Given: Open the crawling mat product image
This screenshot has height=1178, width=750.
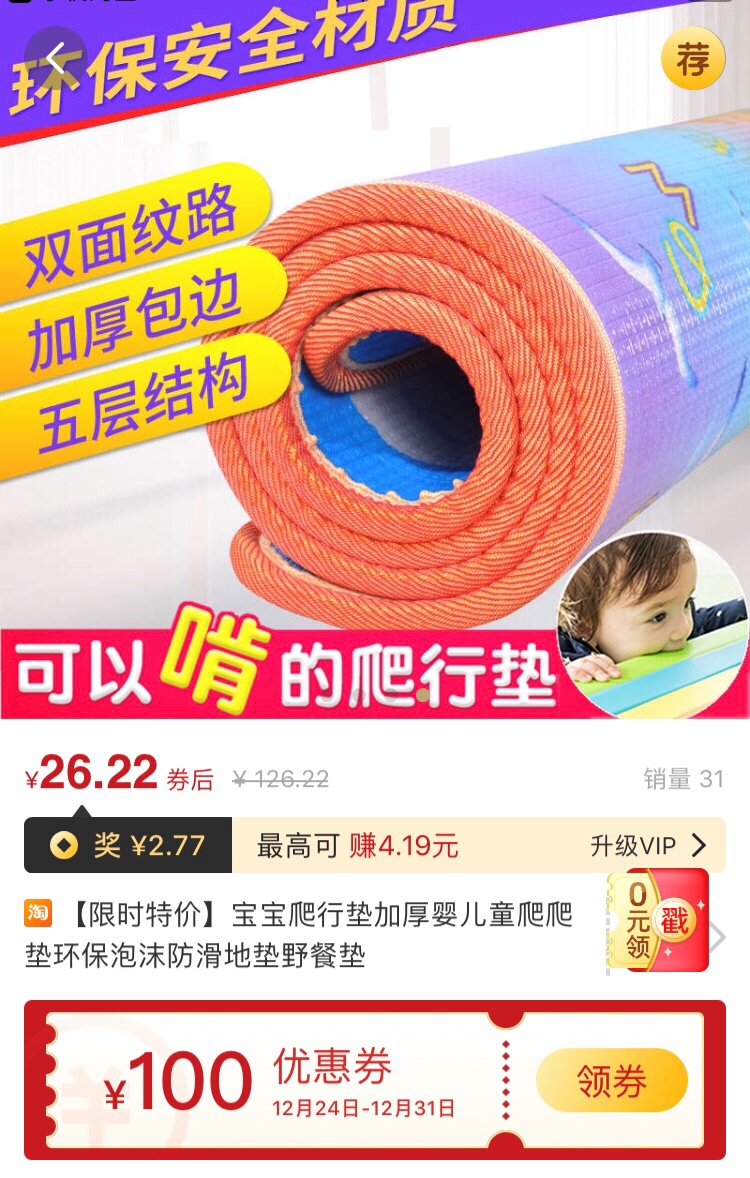Looking at the screenshot, I should click(375, 400).
